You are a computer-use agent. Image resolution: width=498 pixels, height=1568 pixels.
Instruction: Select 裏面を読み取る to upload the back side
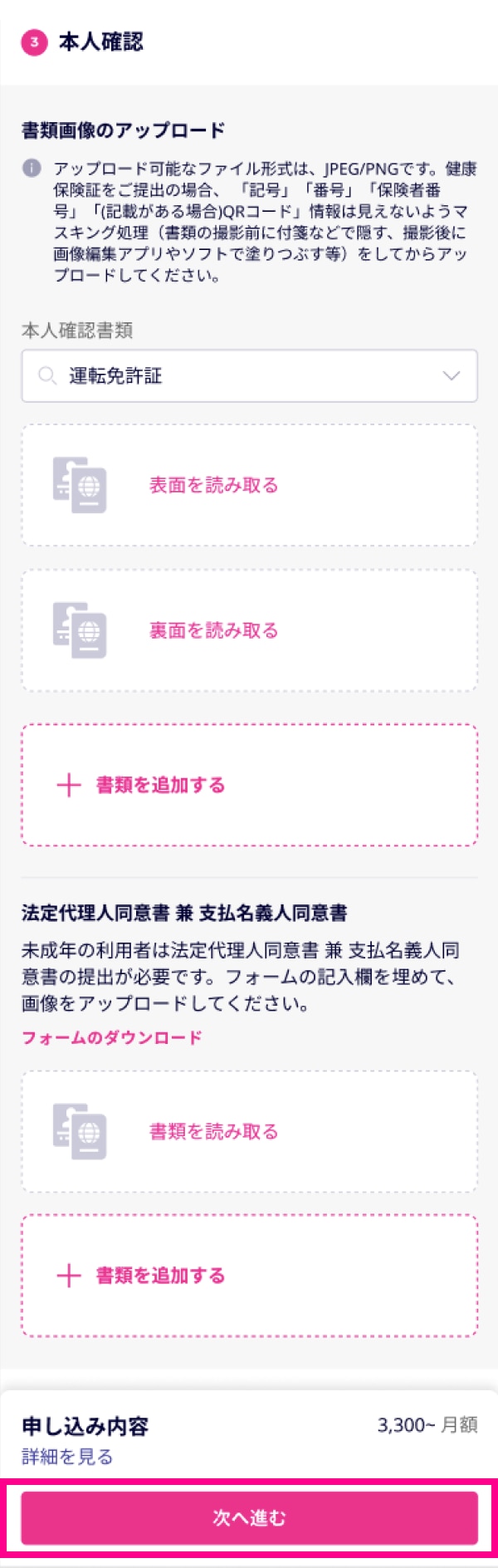[213, 630]
